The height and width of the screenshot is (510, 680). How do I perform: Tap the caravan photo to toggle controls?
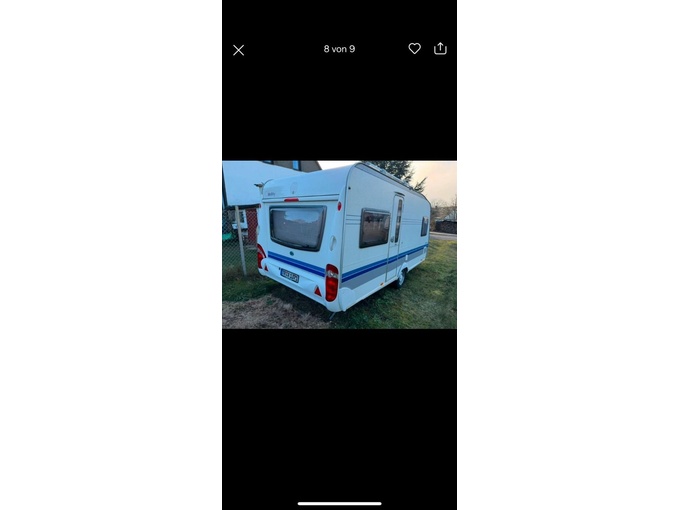[339, 244]
